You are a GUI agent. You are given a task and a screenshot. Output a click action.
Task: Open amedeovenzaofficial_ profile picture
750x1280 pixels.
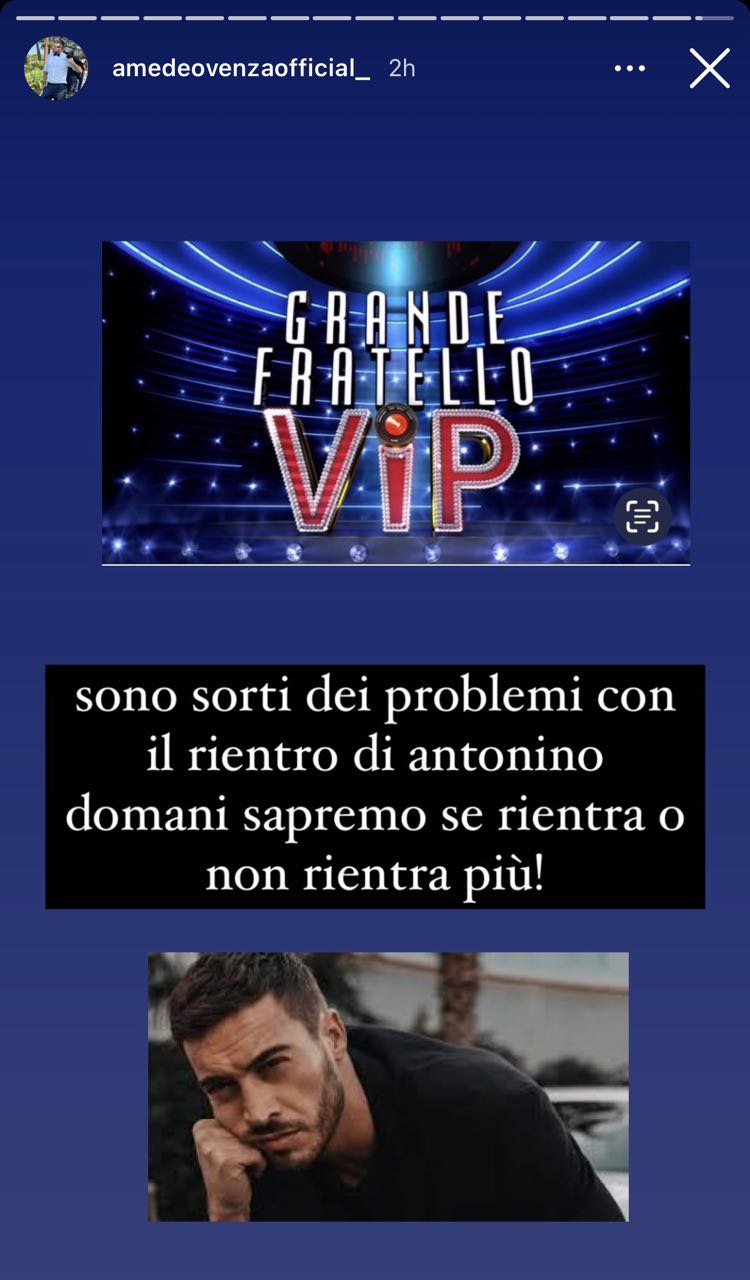click(x=56, y=68)
